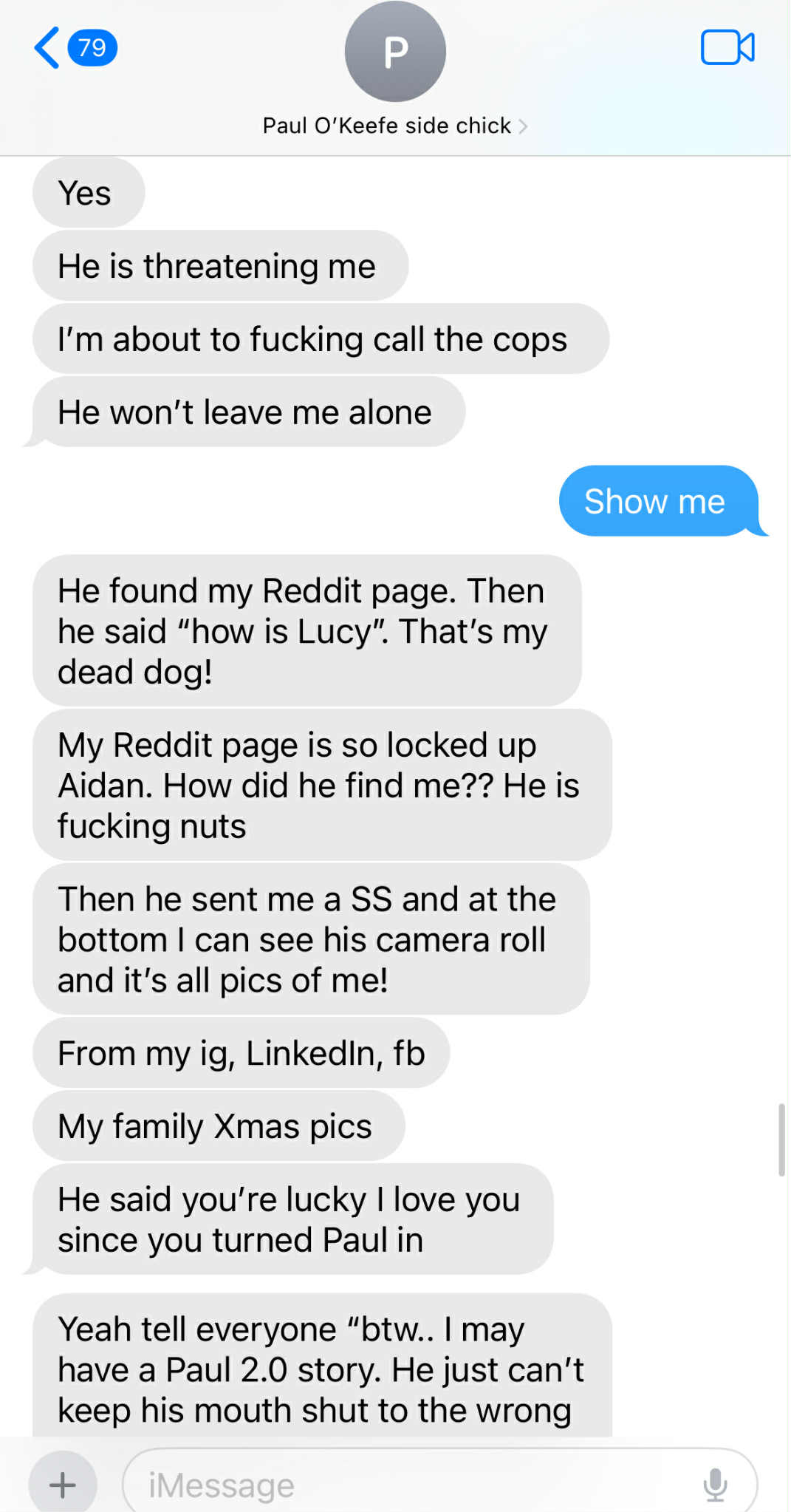Start a FaceTime video call
The width and height of the screenshot is (791, 1512).
pos(727,48)
